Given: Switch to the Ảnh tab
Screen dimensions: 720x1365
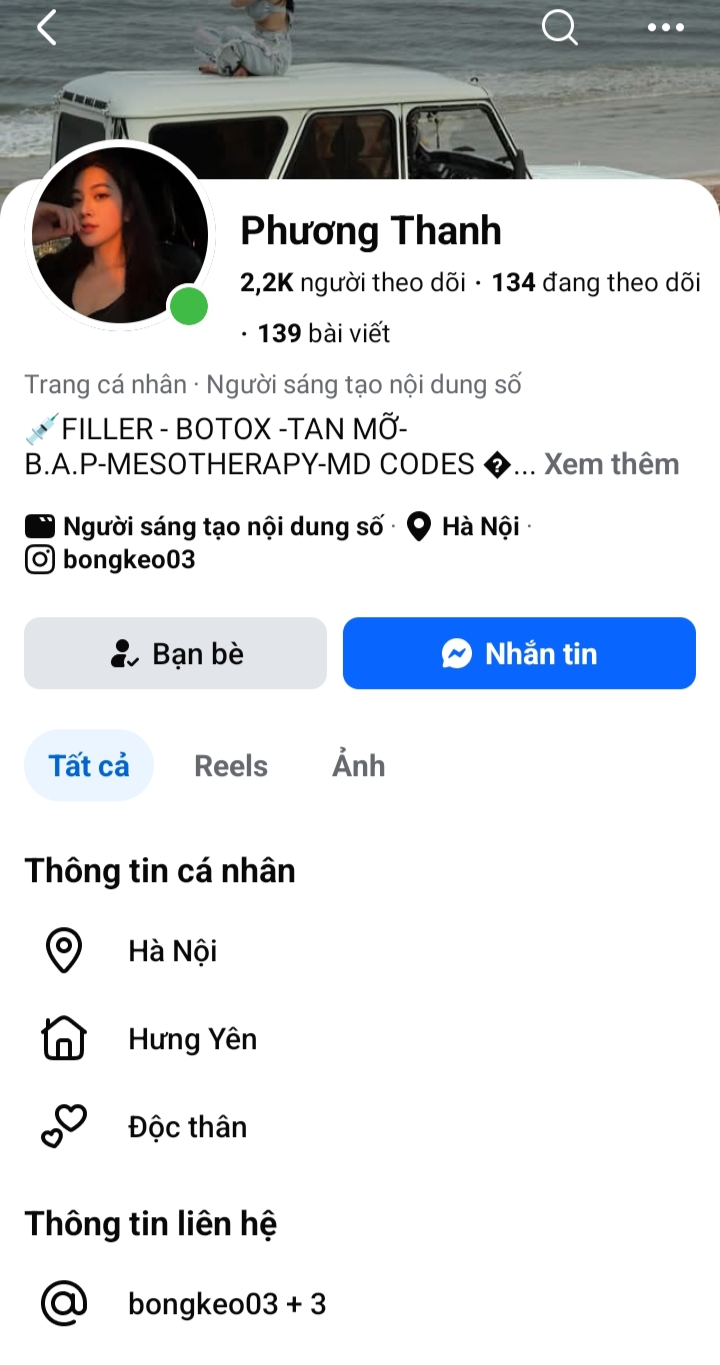Looking at the screenshot, I should pyautogui.click(x=358, y=766).
